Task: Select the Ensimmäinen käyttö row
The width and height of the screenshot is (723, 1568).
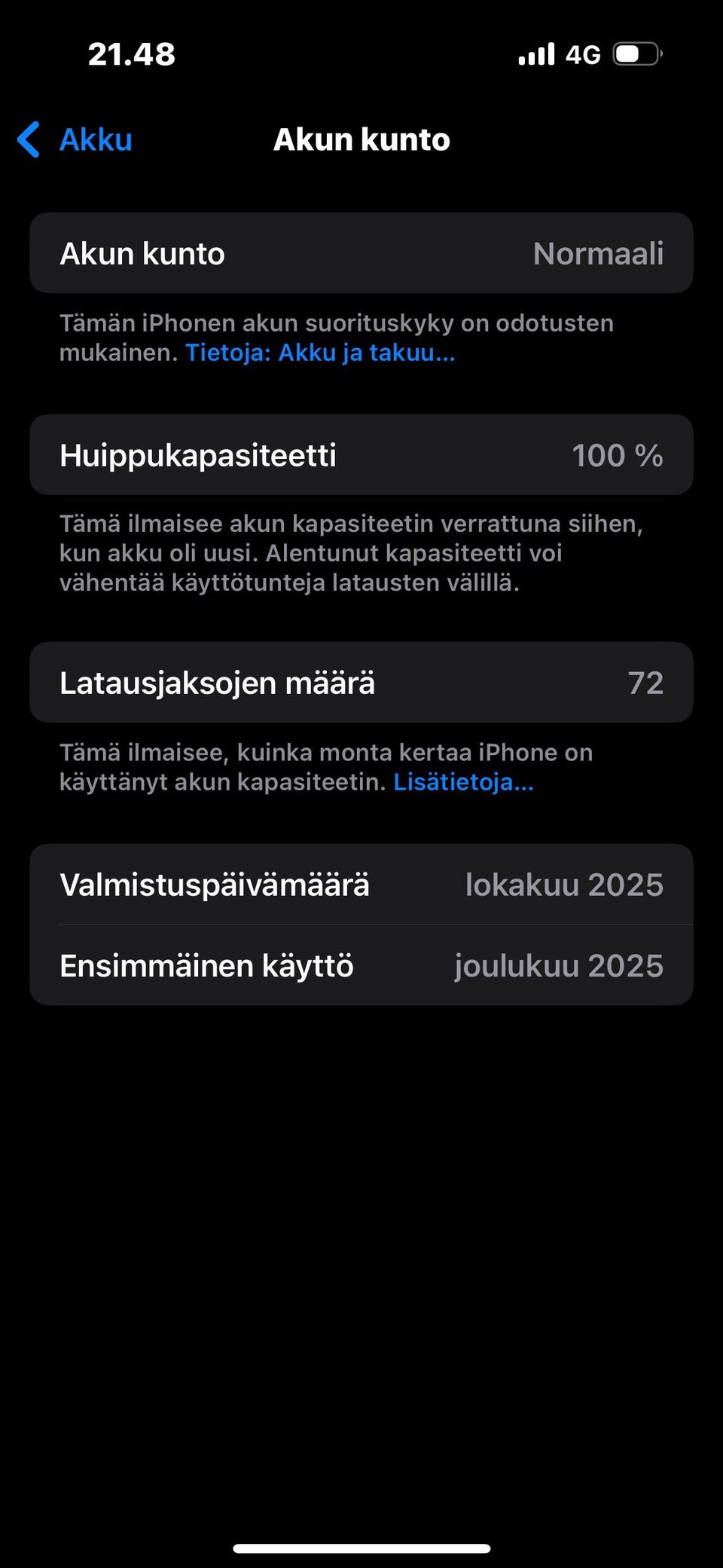Action: click(361, 965)
